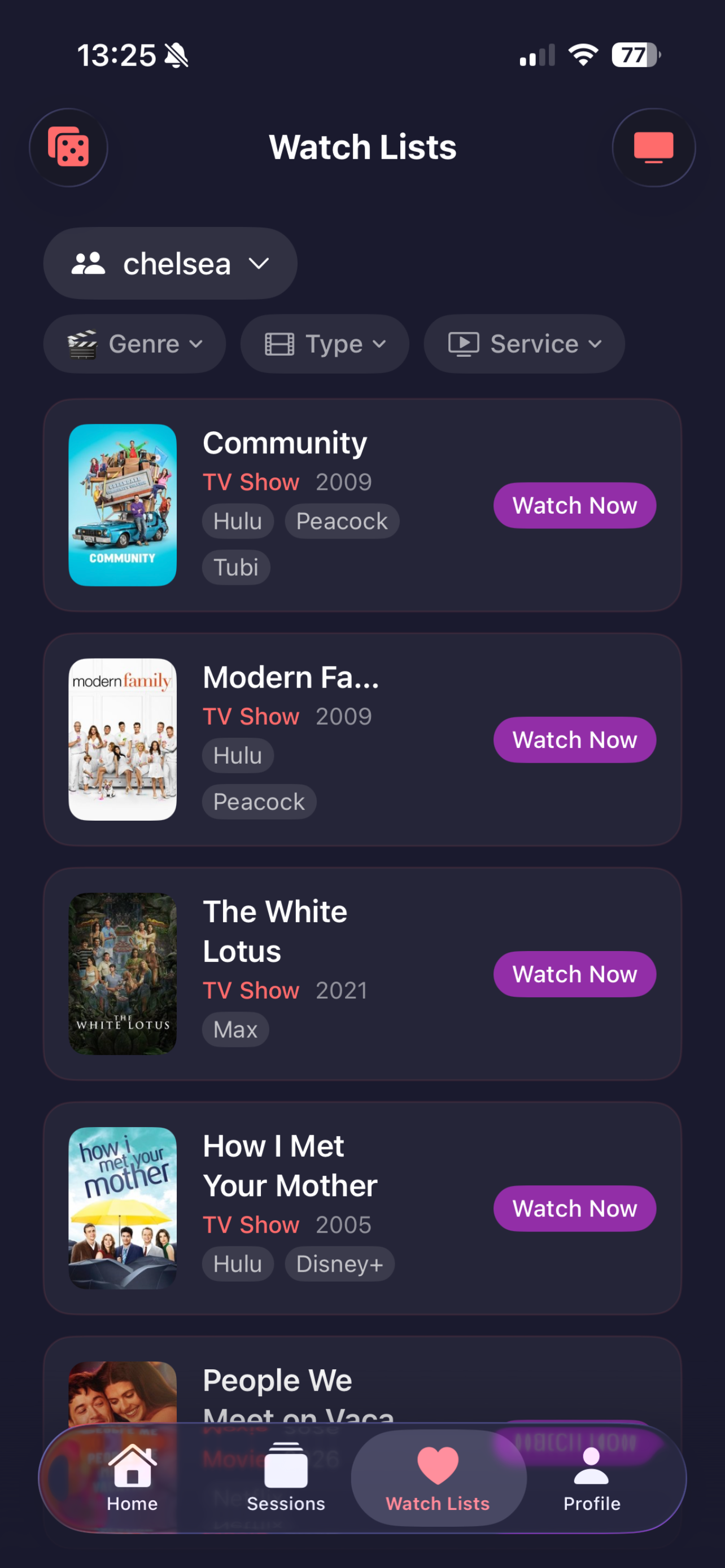Open the Profile tab
Screen dimensions: 725x1568
click(x=591, y=1478)
